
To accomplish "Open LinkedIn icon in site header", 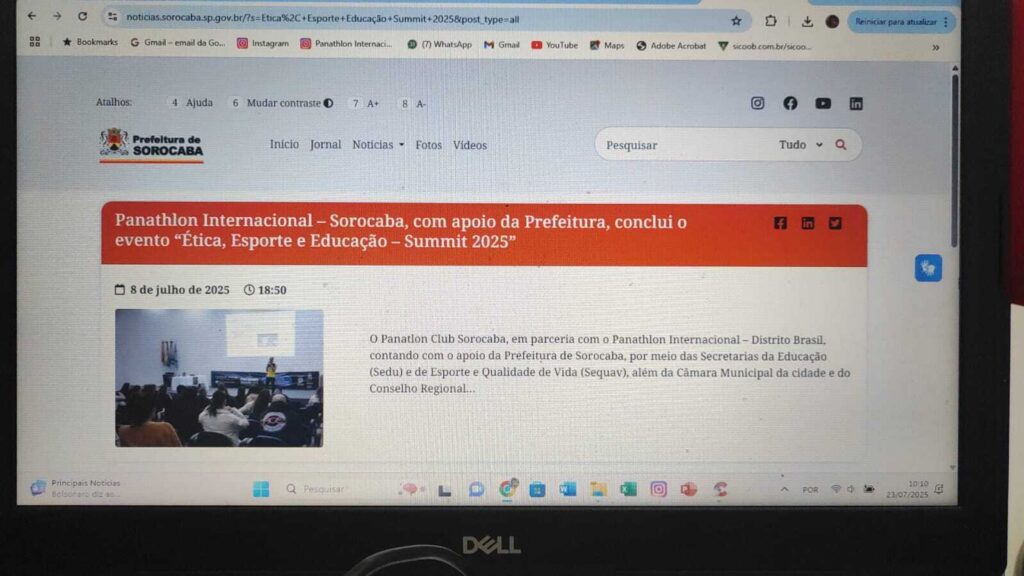I will (856, 103).
